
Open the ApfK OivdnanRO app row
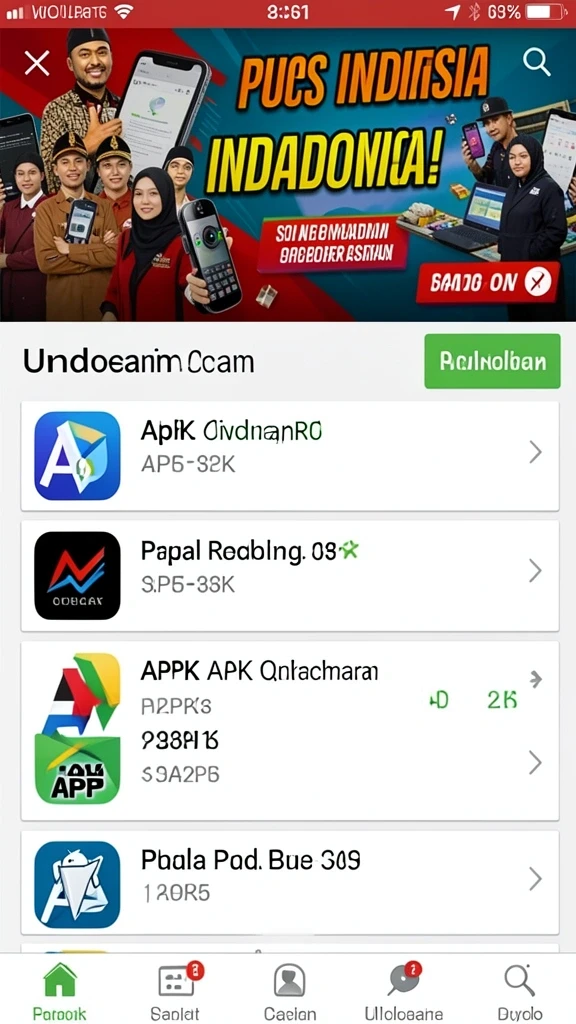point(290,456)
